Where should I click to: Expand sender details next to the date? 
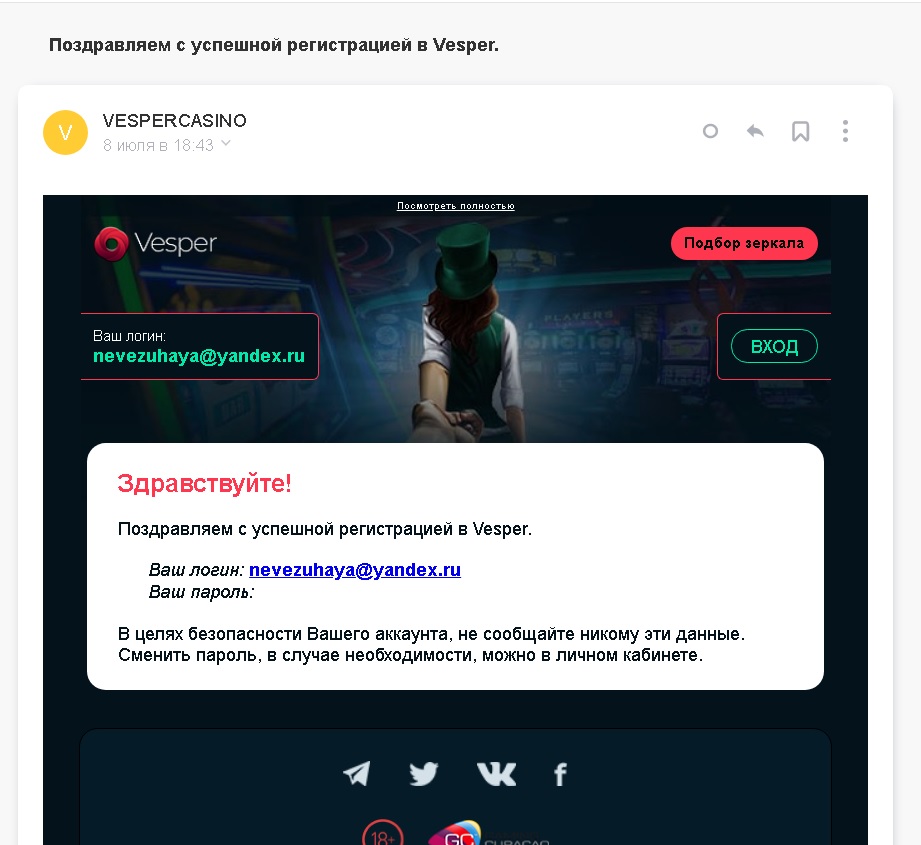(226, 145)
